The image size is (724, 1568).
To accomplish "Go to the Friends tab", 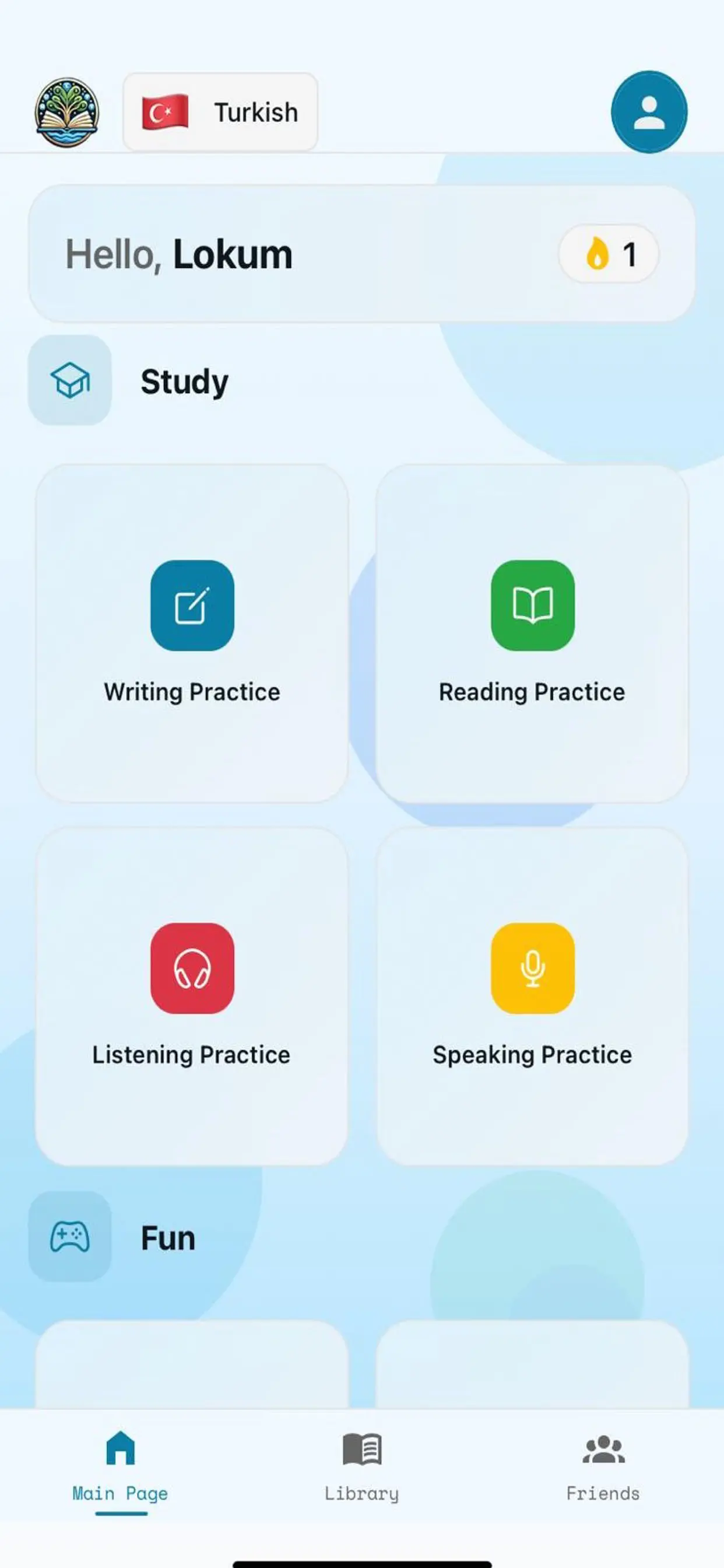I will [x=603, y=1466].
